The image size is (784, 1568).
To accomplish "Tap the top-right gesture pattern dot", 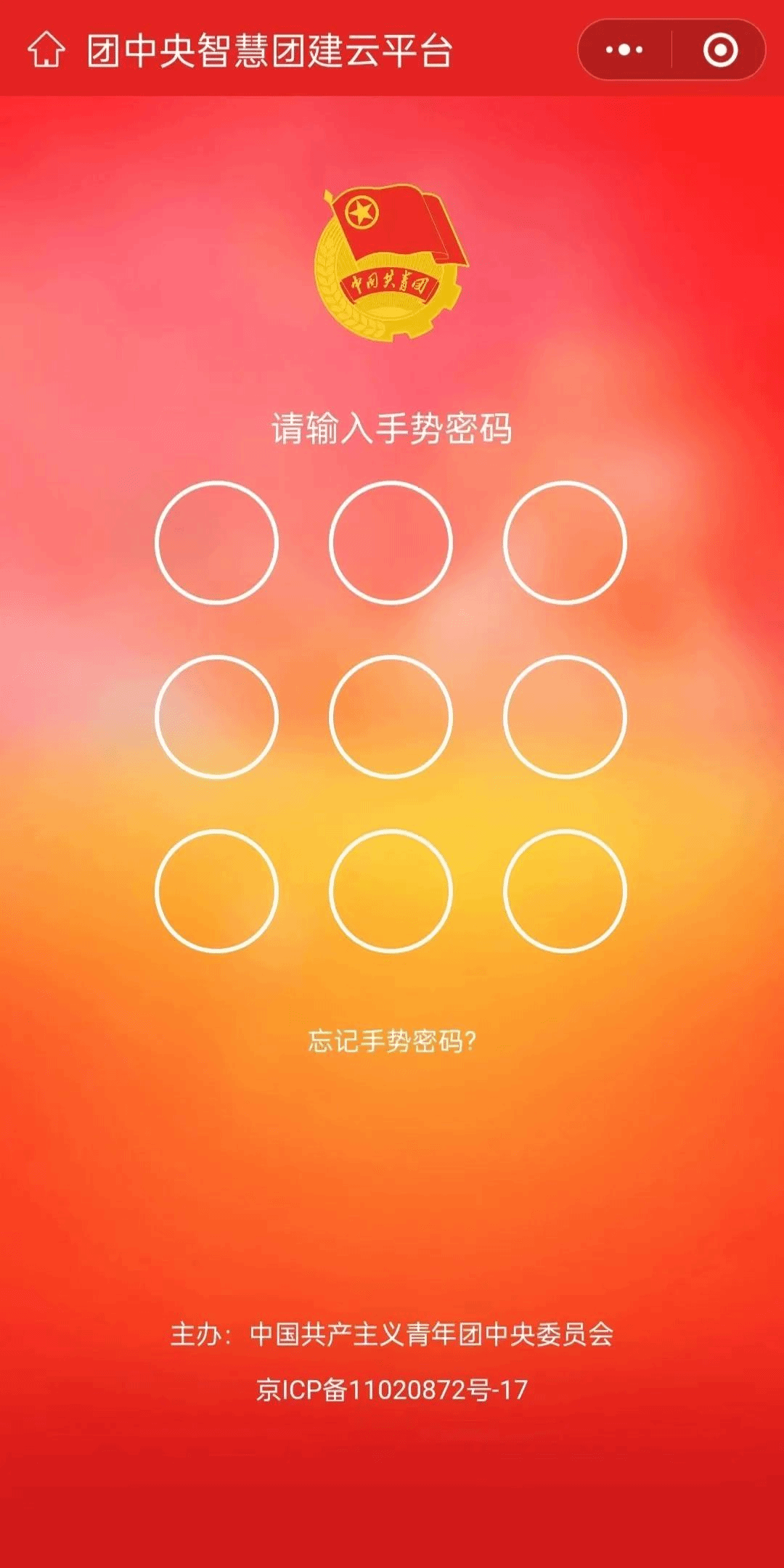I will point(565,542).
